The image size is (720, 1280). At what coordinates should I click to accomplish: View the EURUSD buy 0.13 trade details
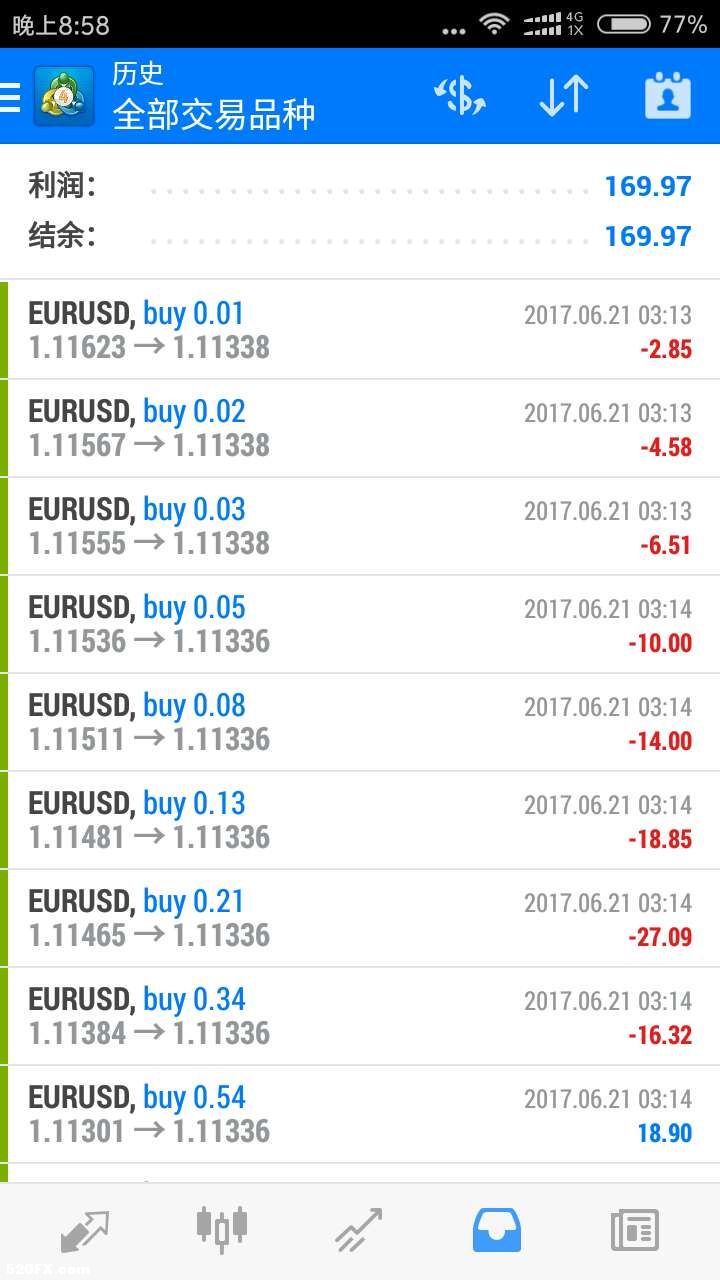pyautogui.click(x=360, y=820)
